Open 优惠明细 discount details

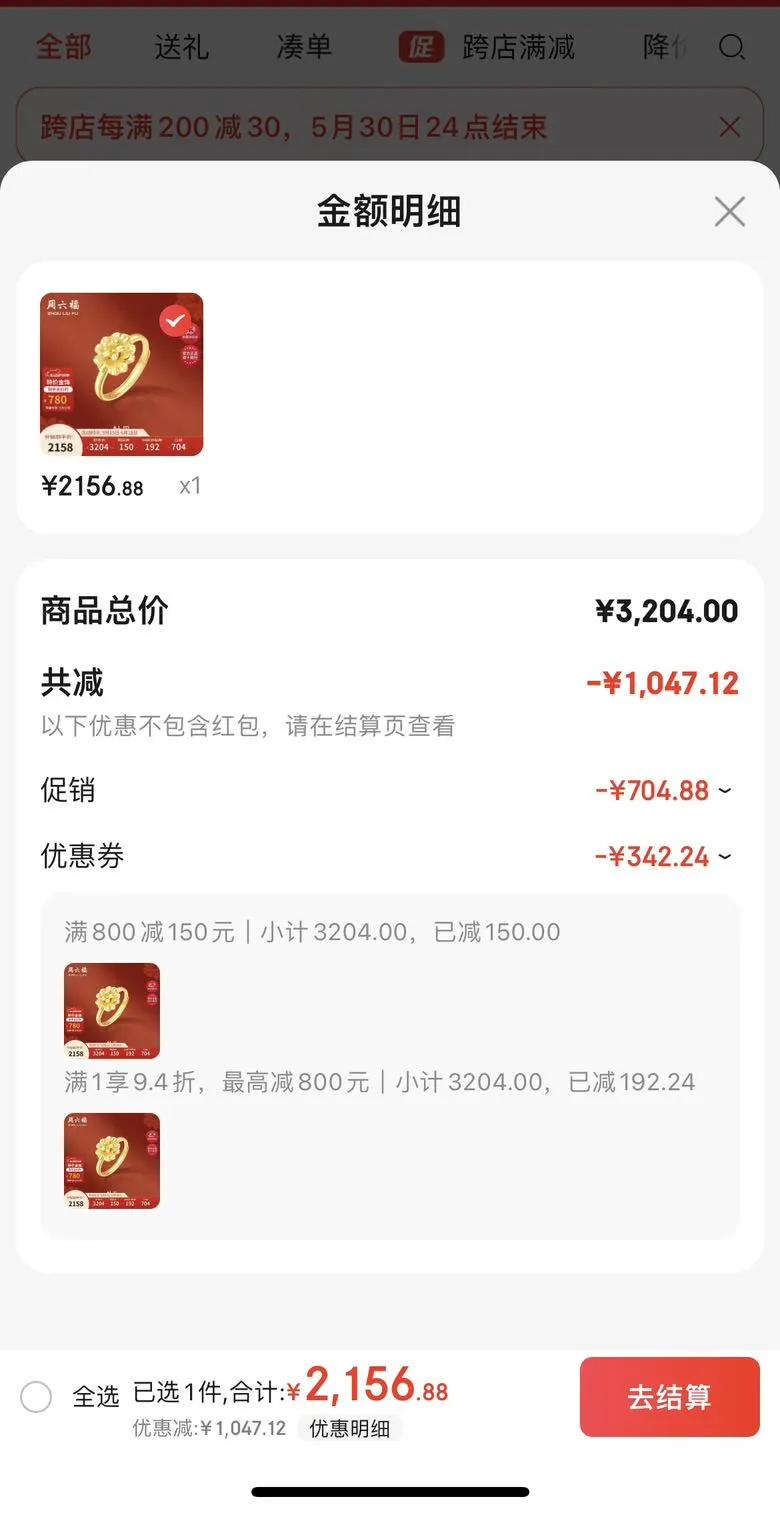[349, 1428]
